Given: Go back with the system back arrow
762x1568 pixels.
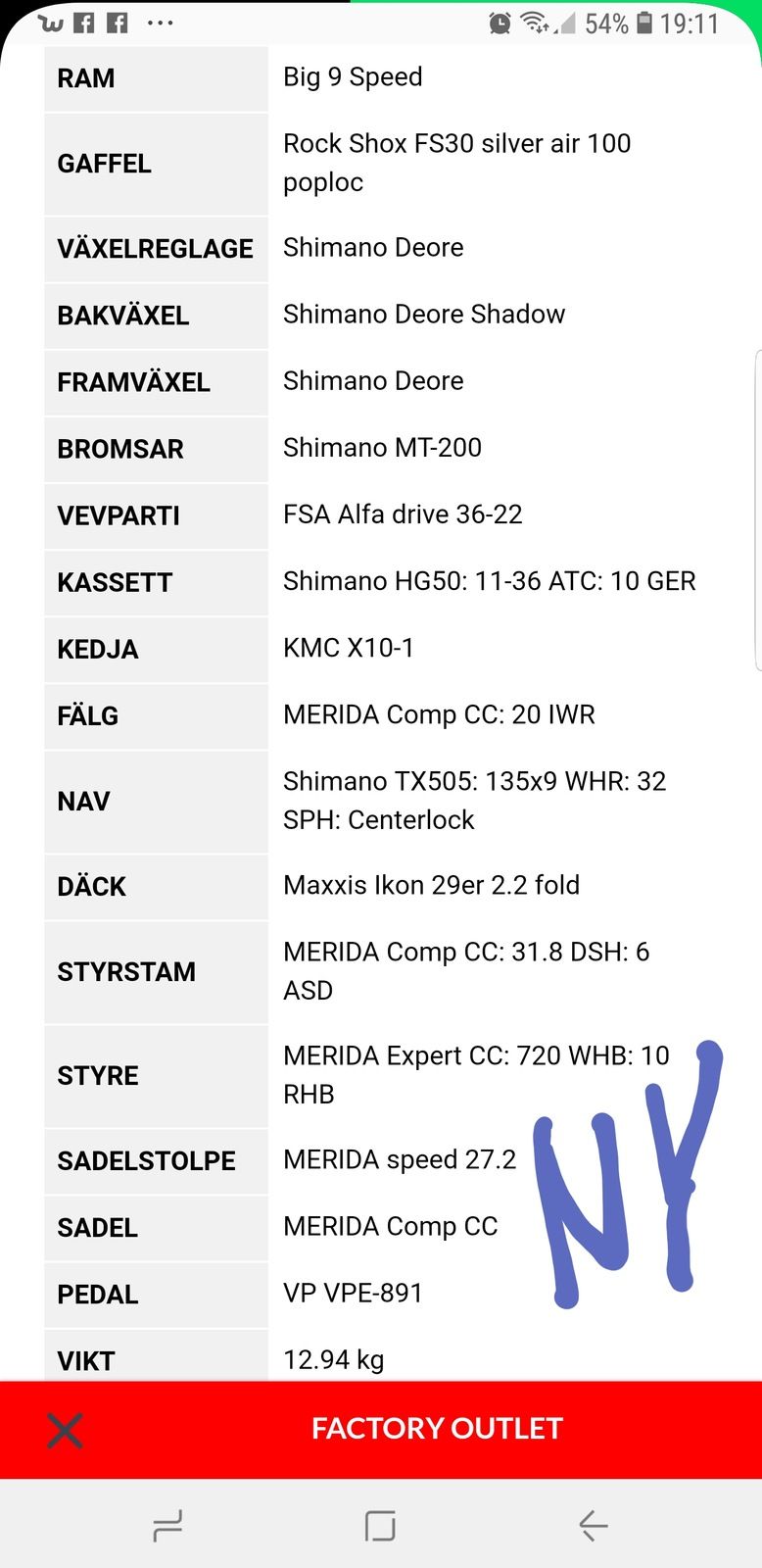Looking at the screenshot, I should pos(593,1525).
